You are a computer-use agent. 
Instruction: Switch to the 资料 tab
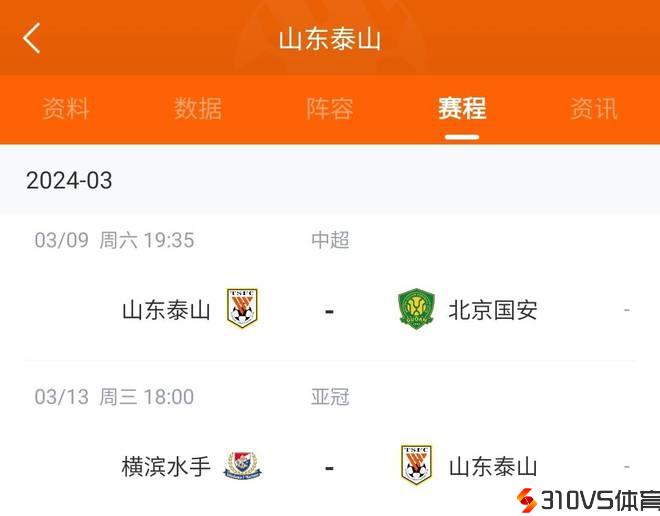click(x=66, y=108)
